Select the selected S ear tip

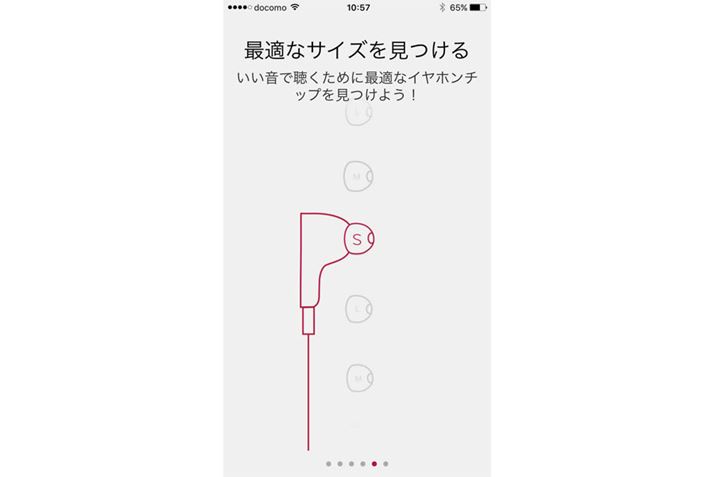click(x=358, y=239)
